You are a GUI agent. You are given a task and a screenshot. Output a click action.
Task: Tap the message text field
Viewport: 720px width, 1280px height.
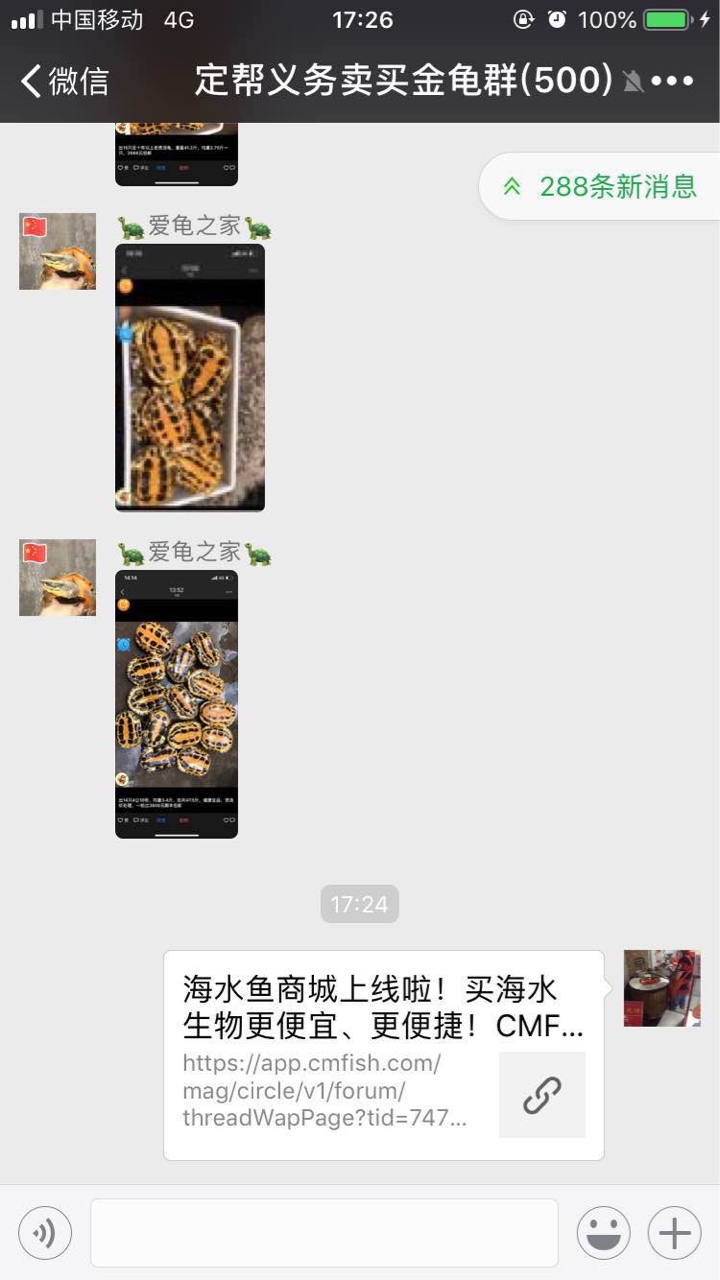(324, 1233)
